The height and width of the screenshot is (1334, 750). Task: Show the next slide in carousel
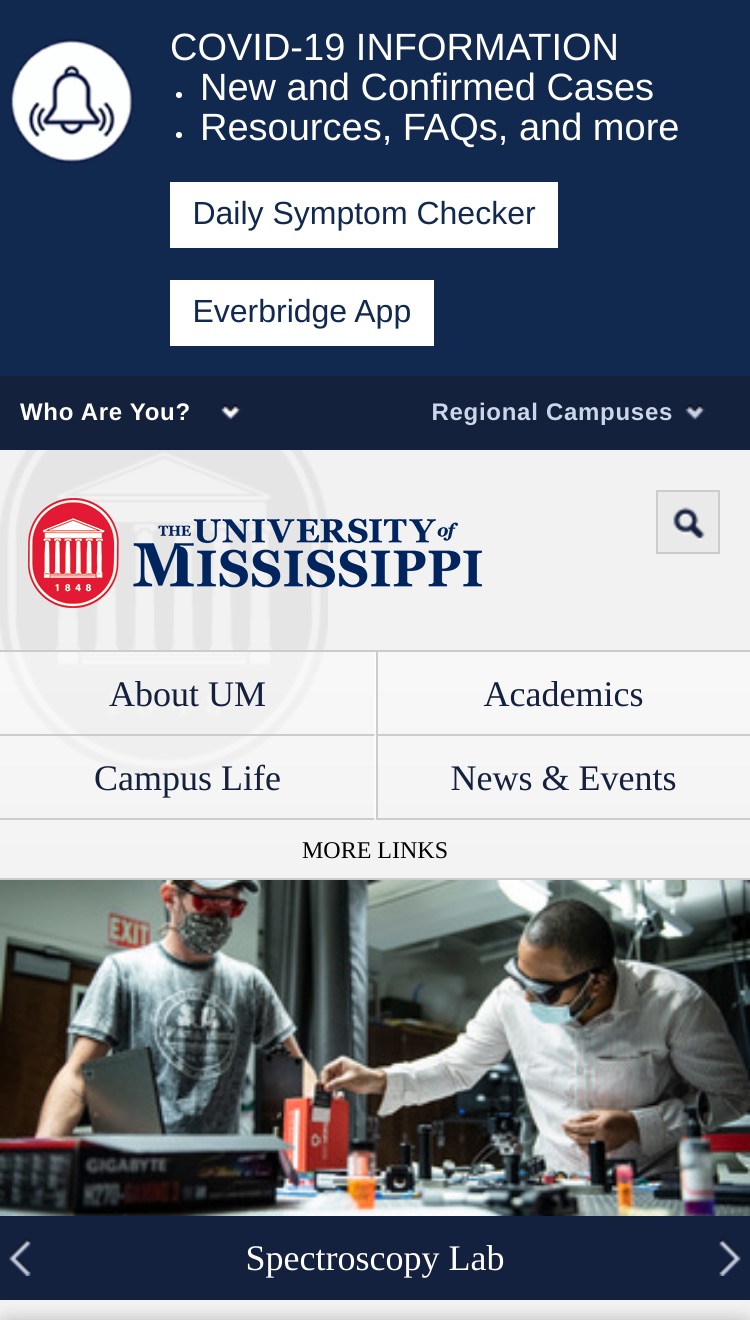point(730,1258)
